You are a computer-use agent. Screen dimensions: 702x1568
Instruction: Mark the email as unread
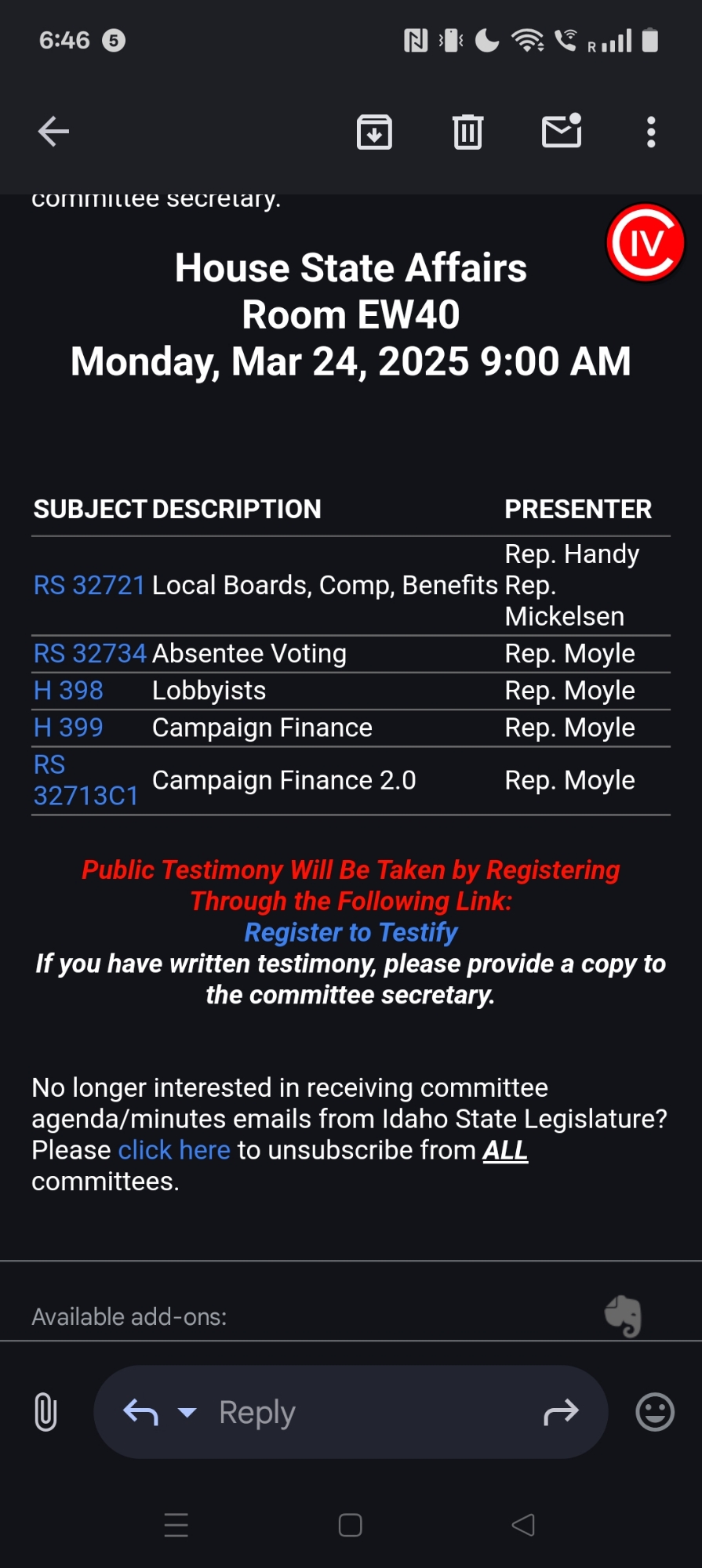pos(562,132)
